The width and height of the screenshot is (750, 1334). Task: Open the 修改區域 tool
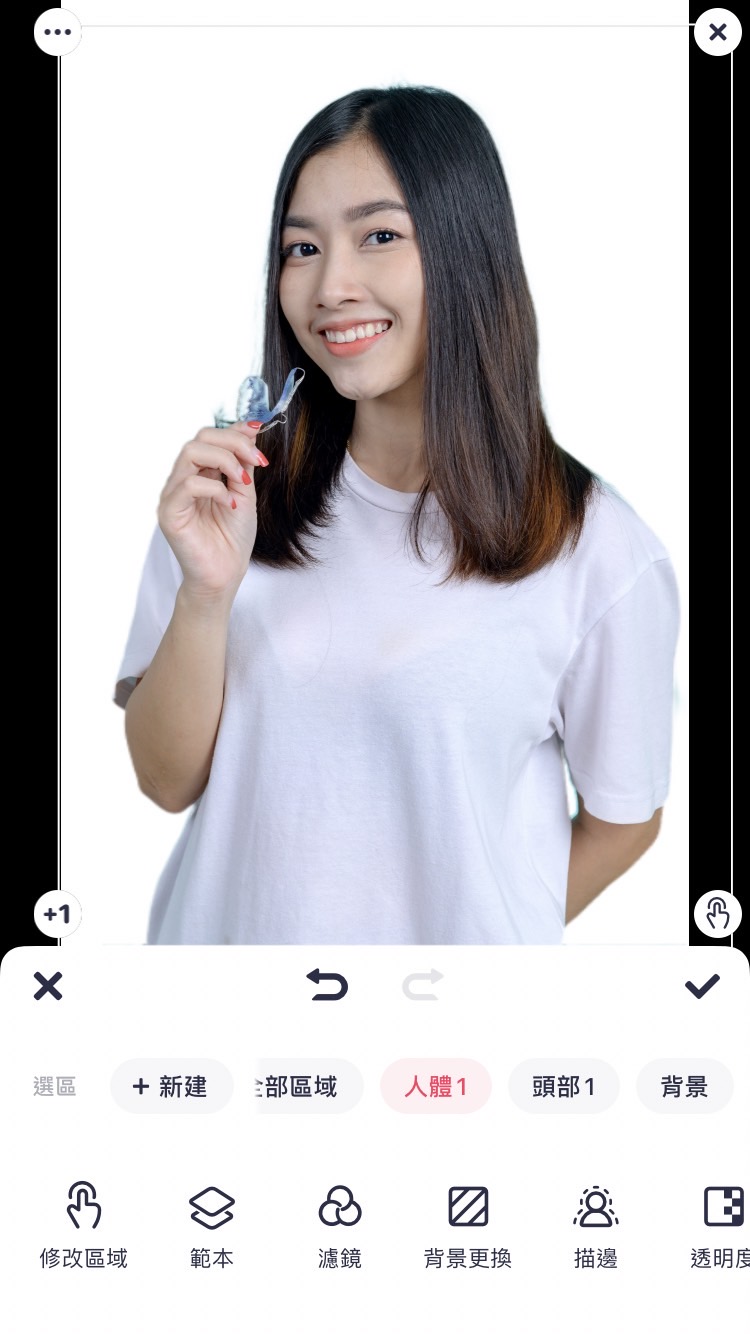coord(84,1225)
